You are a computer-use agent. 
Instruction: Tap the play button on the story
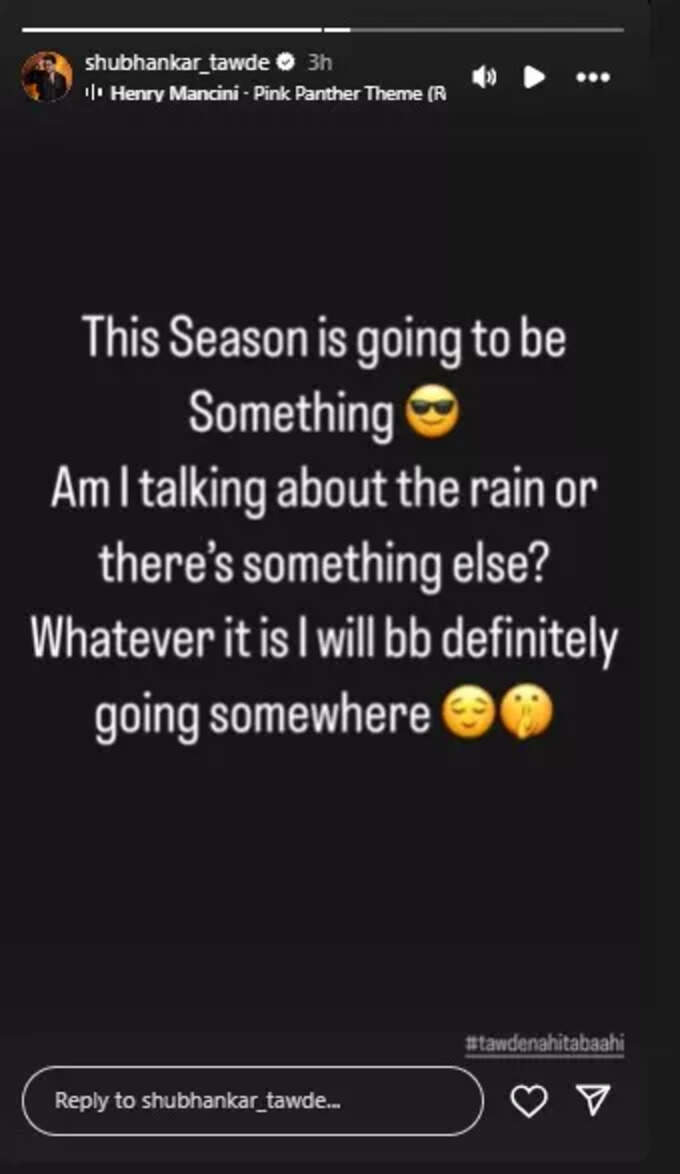(535, 76)
